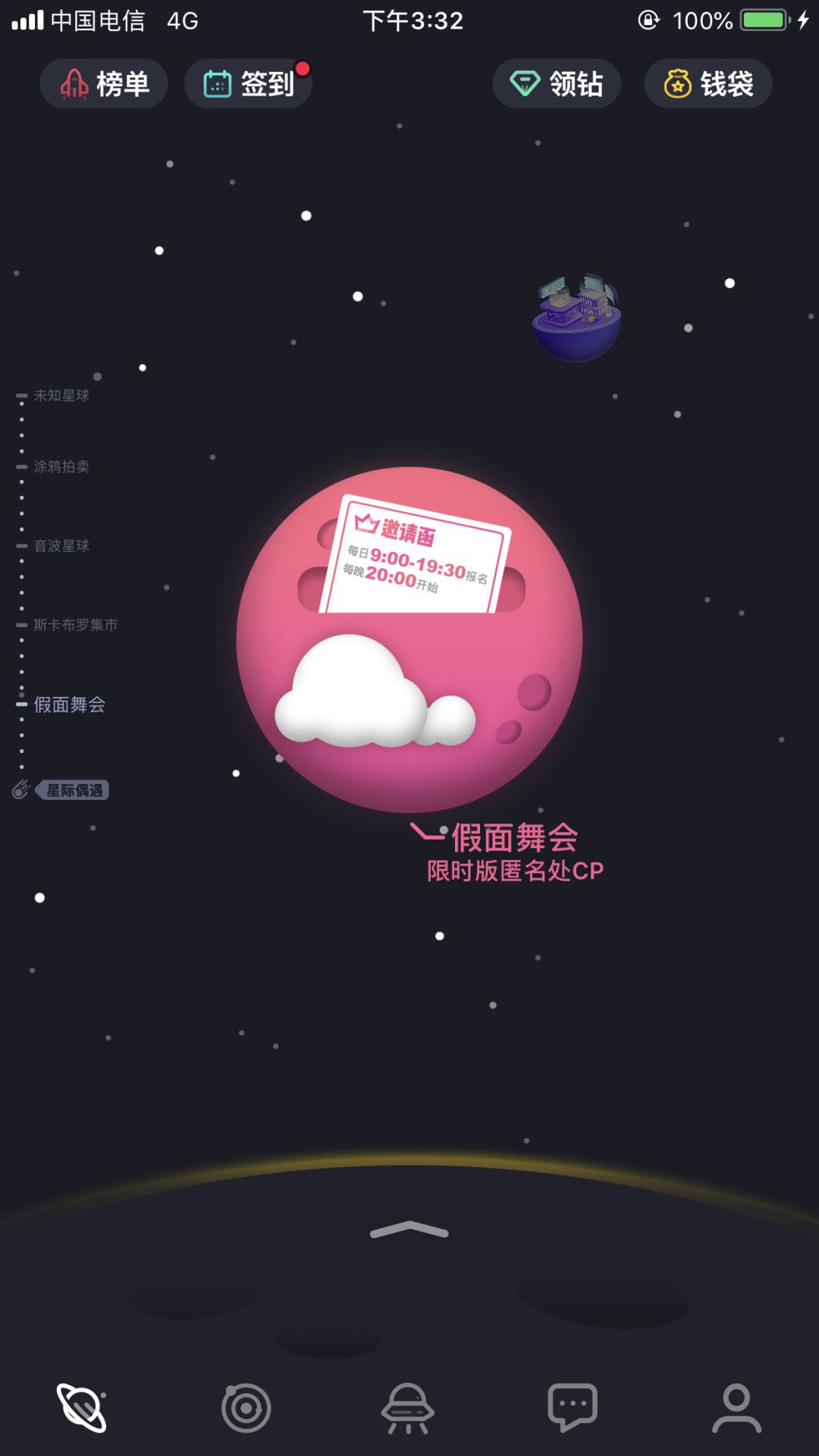Go to 音波星球 in the planet list
Screen dimensions: 819x1456
[61, 546]
